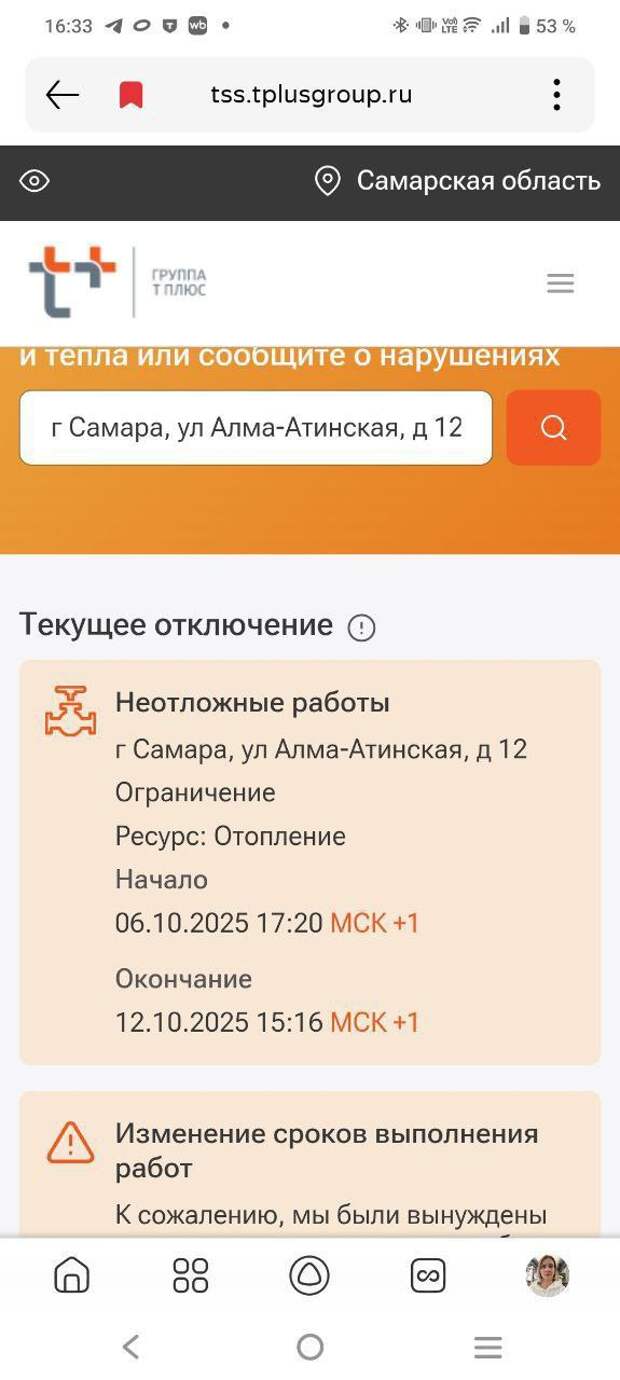Toggle the accessibility eye icon

(x=34, y=181)
